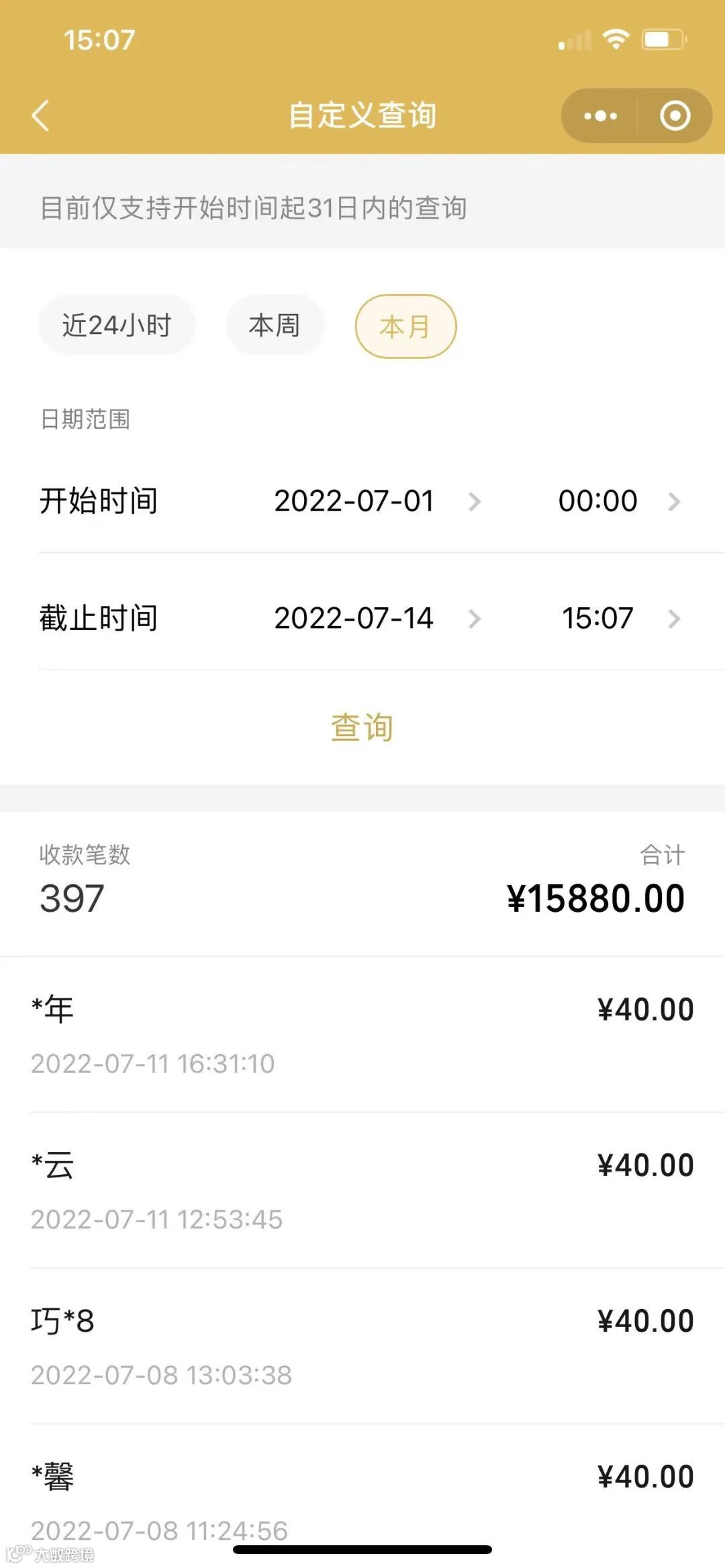Open payment record from *年
725x1568 pixels.
pyautogui.click(x=362, y=1035)
